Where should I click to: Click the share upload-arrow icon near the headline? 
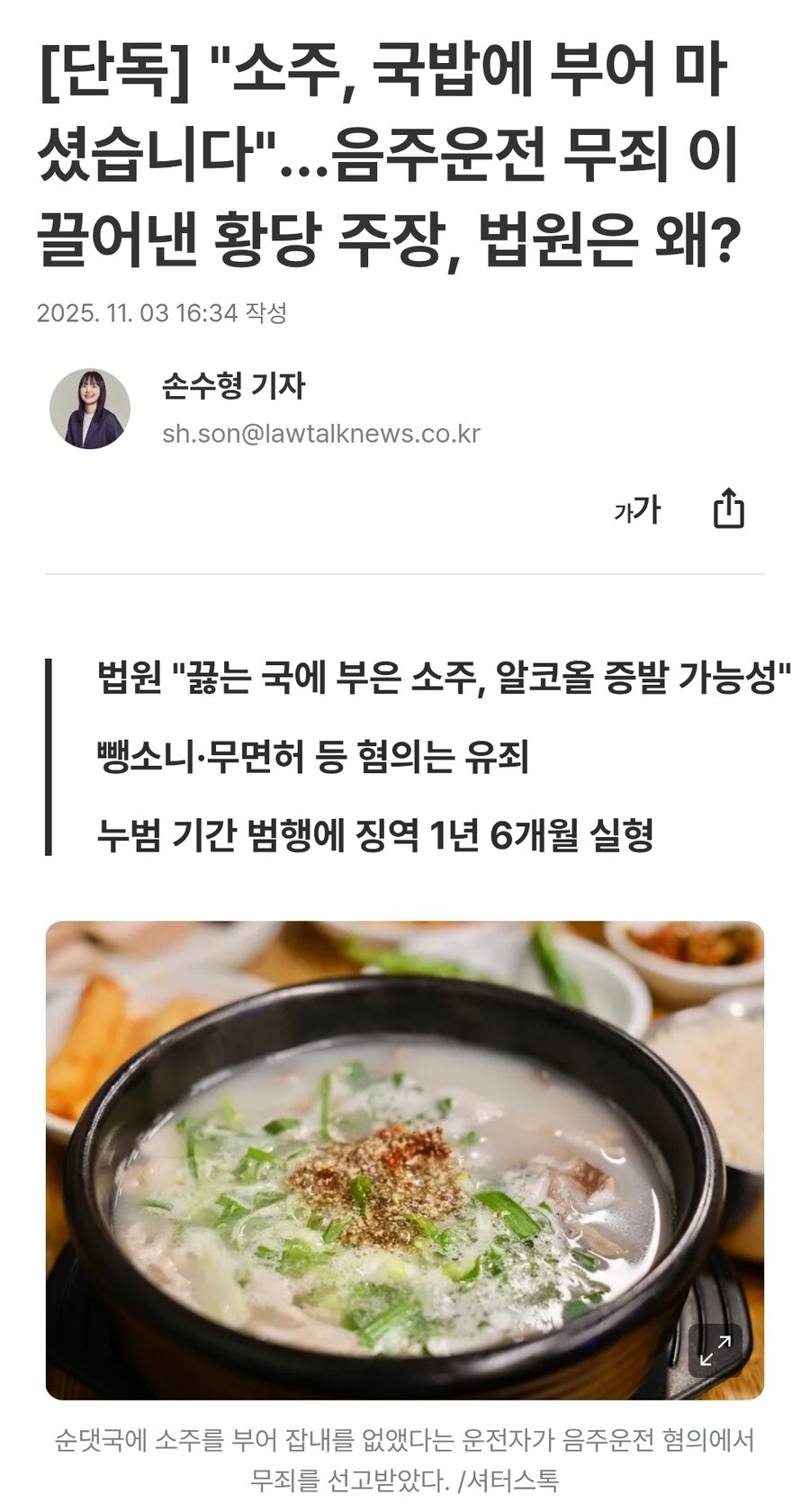pyautogui.click(x=733, y=508)
